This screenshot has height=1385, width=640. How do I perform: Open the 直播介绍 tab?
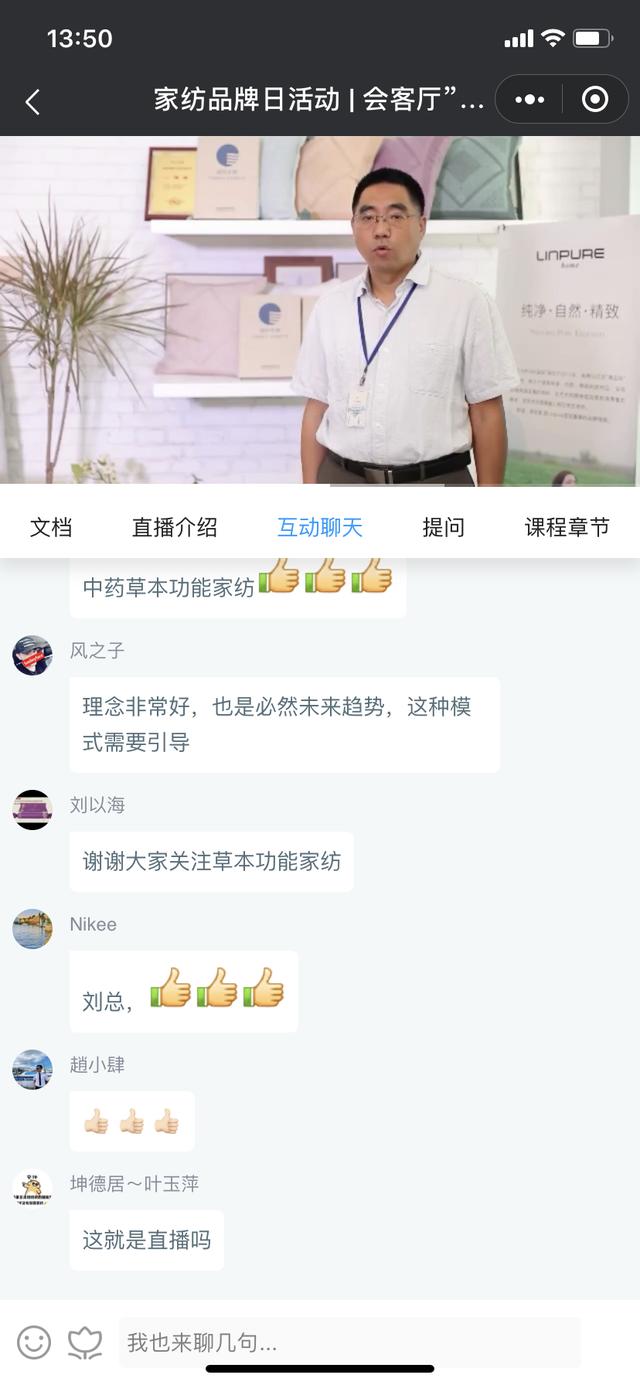click(174, 527)
